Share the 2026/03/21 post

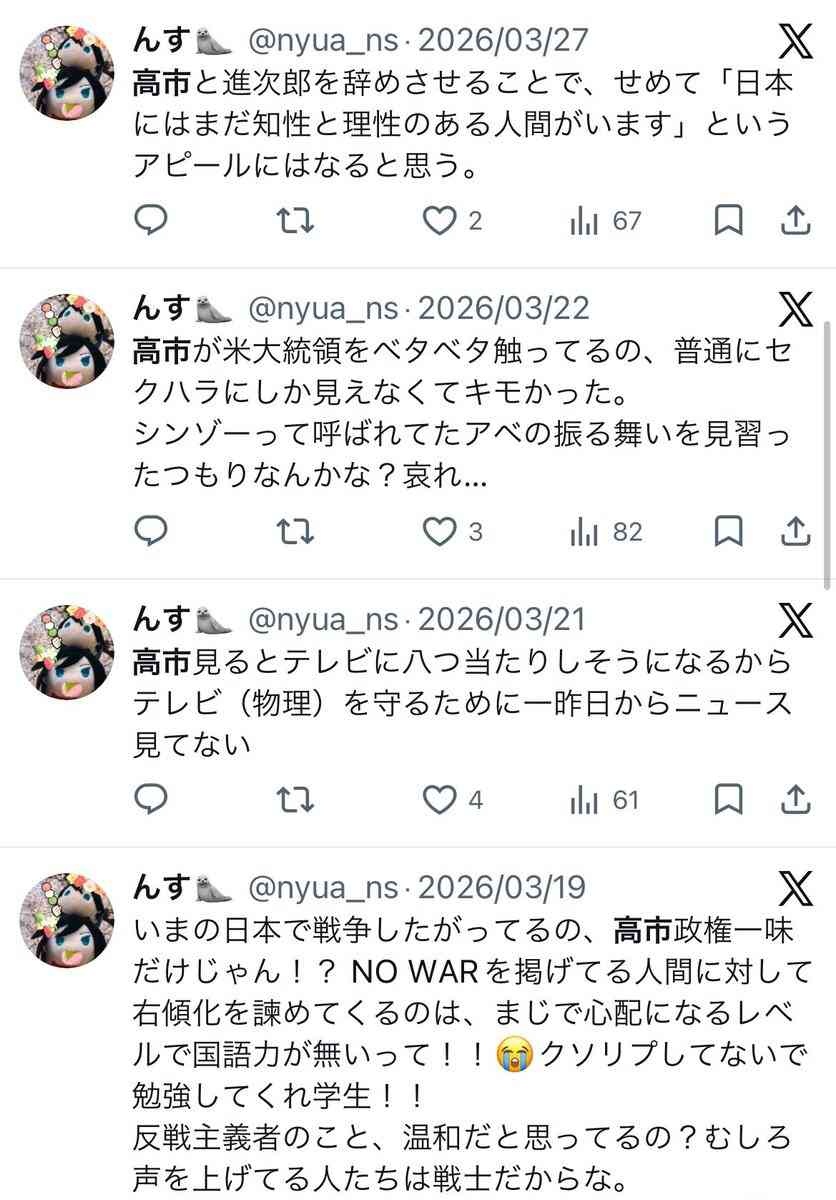[x=795, y=799]
